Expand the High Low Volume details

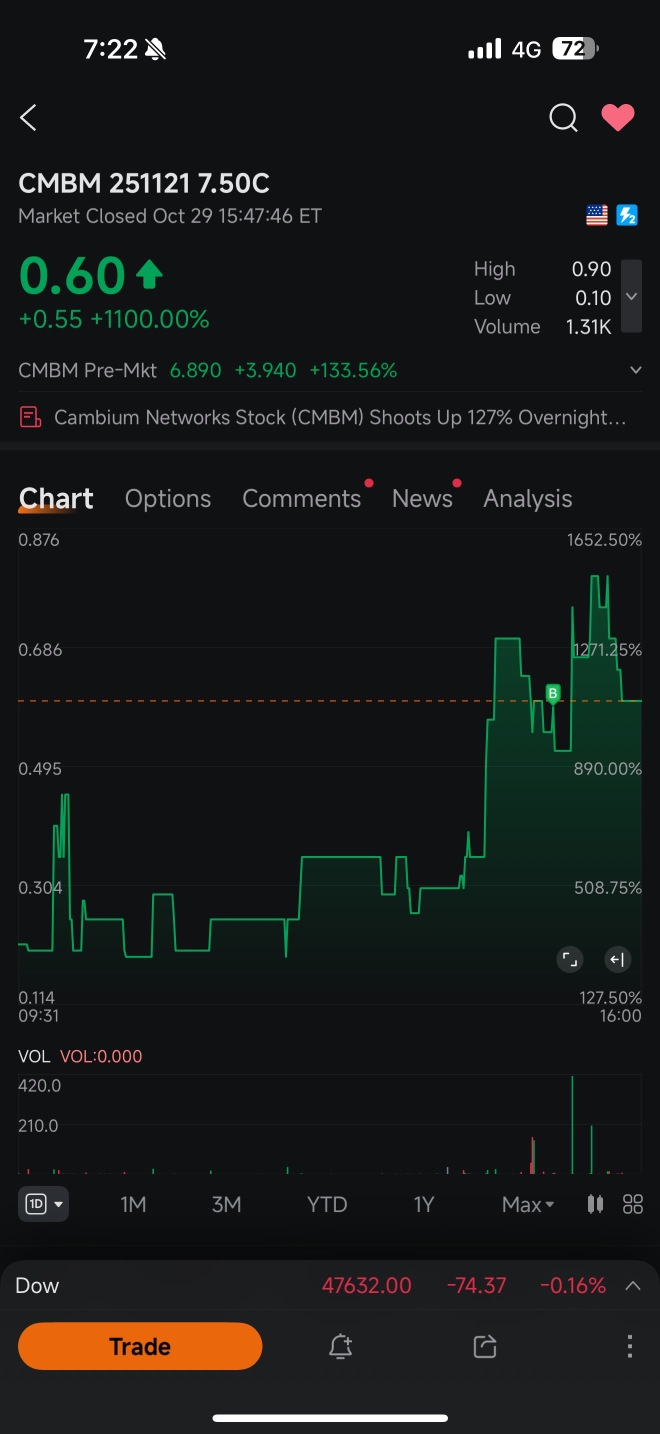click(x=630, y=296)
